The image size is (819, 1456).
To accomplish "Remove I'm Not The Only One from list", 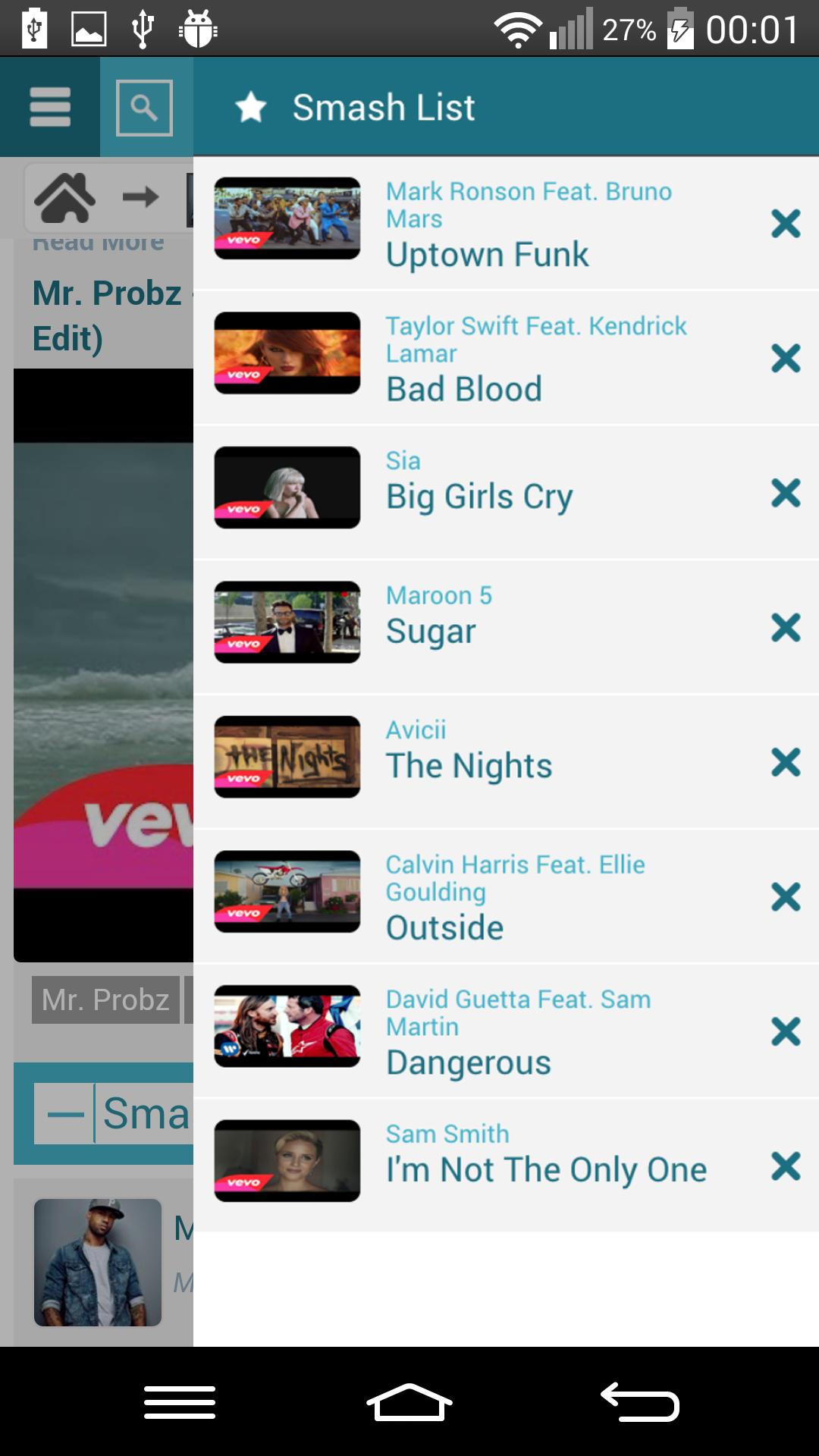I will 786,1166.
